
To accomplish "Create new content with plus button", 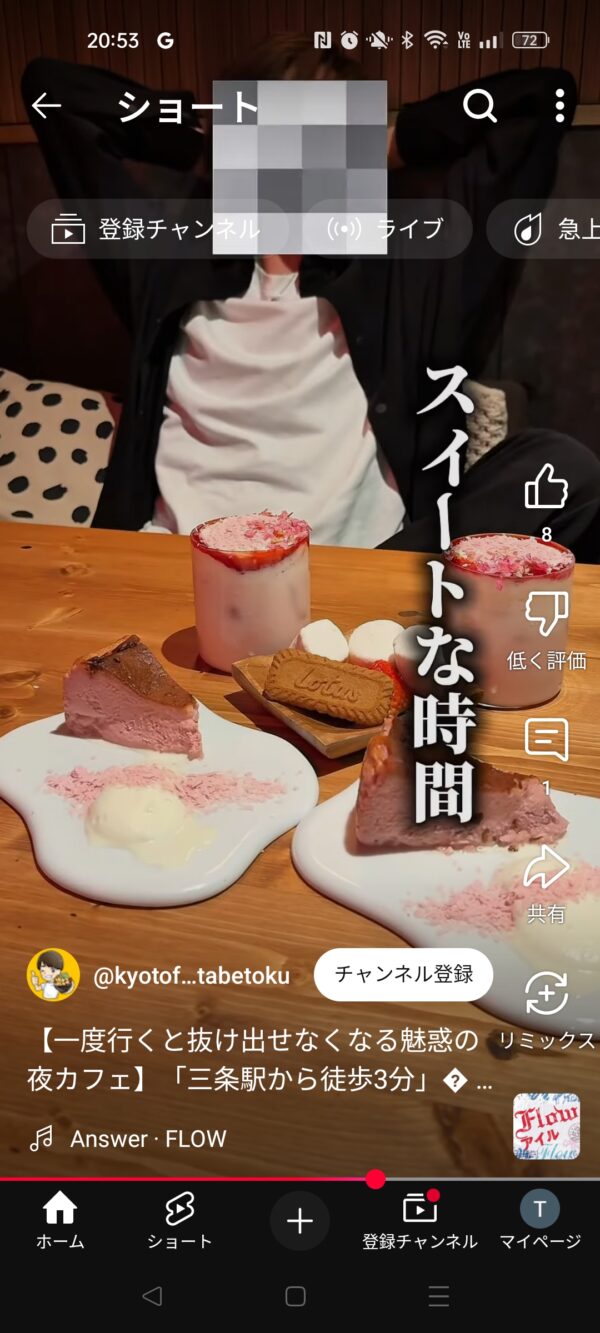I will click(x=300, y=1221).
